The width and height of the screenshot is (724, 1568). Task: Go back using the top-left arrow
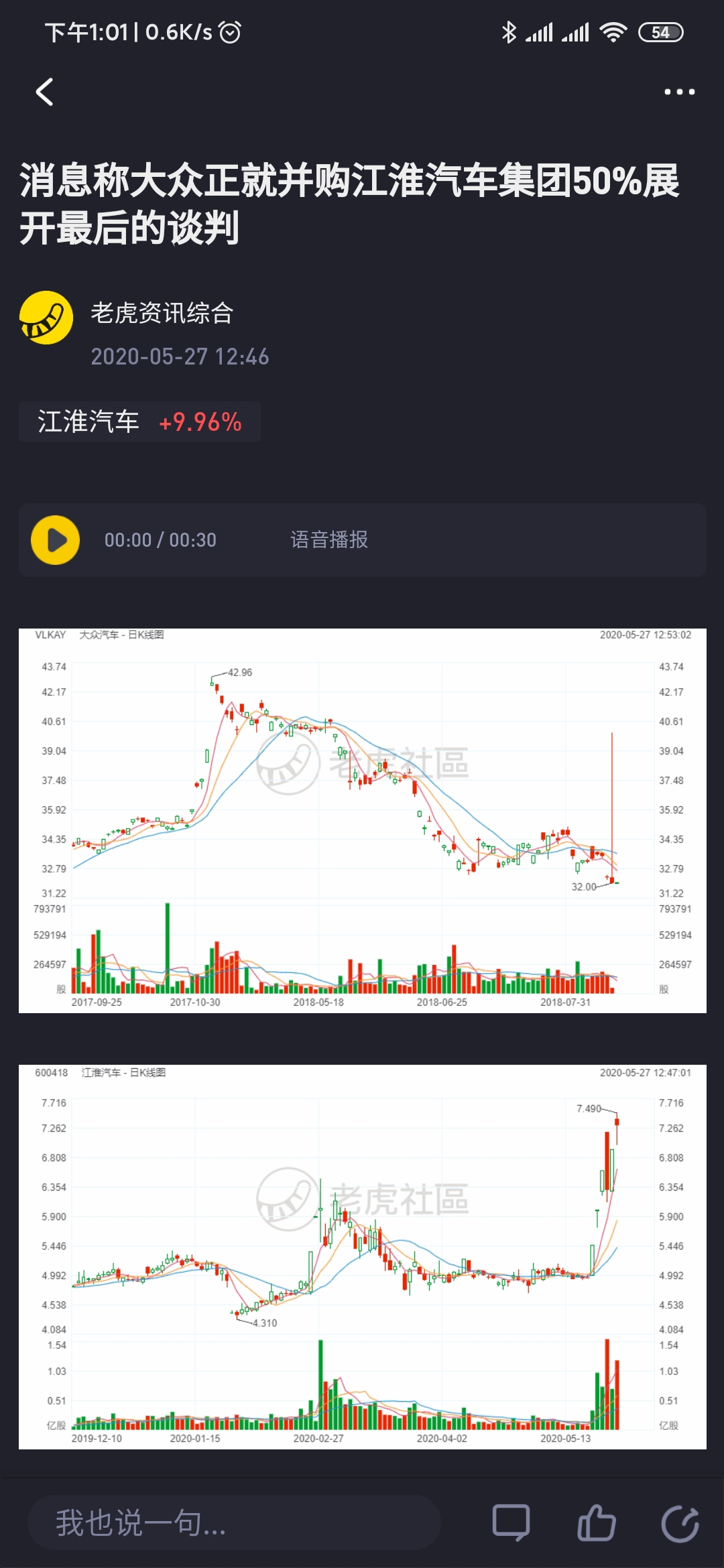[44, 92]
